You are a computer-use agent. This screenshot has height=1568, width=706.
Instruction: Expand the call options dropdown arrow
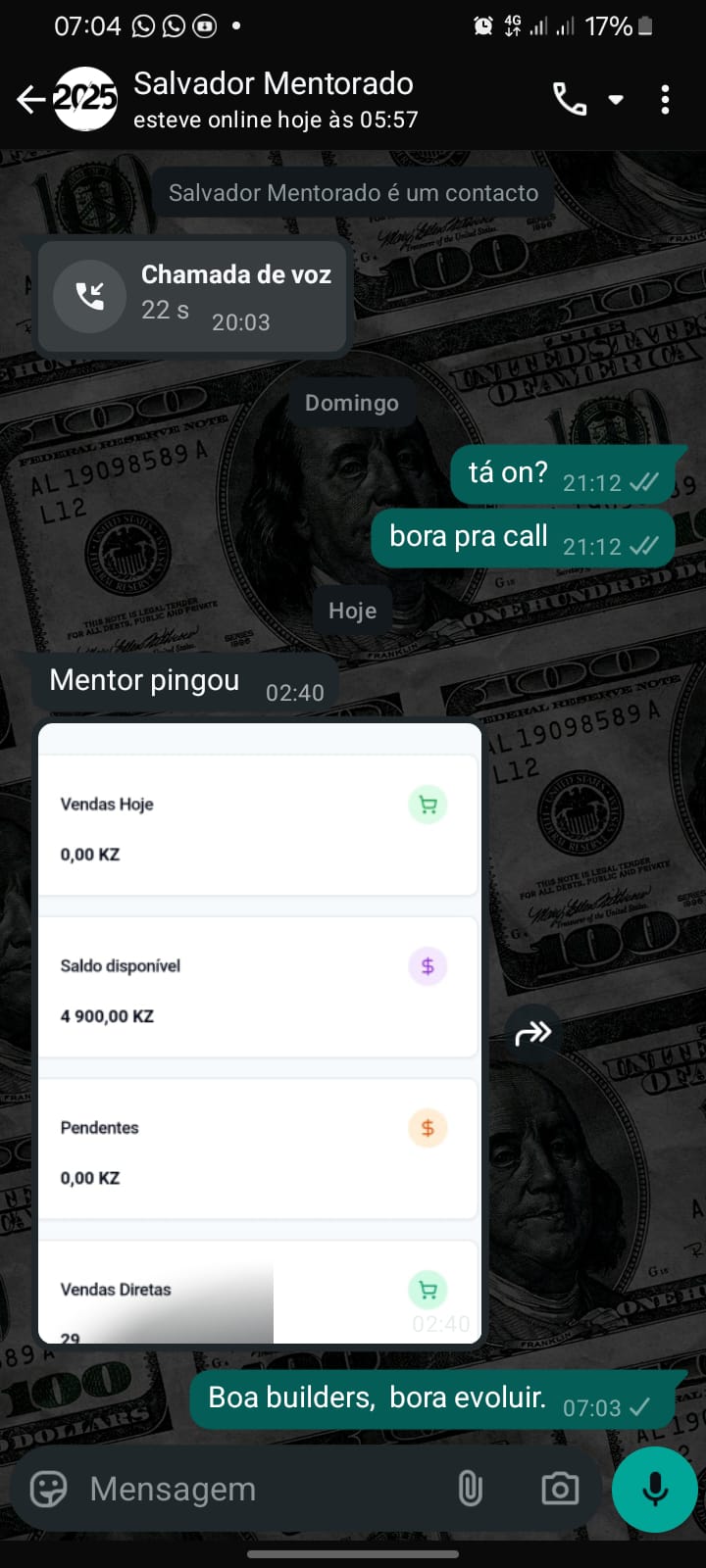click(x=616, y=99)
